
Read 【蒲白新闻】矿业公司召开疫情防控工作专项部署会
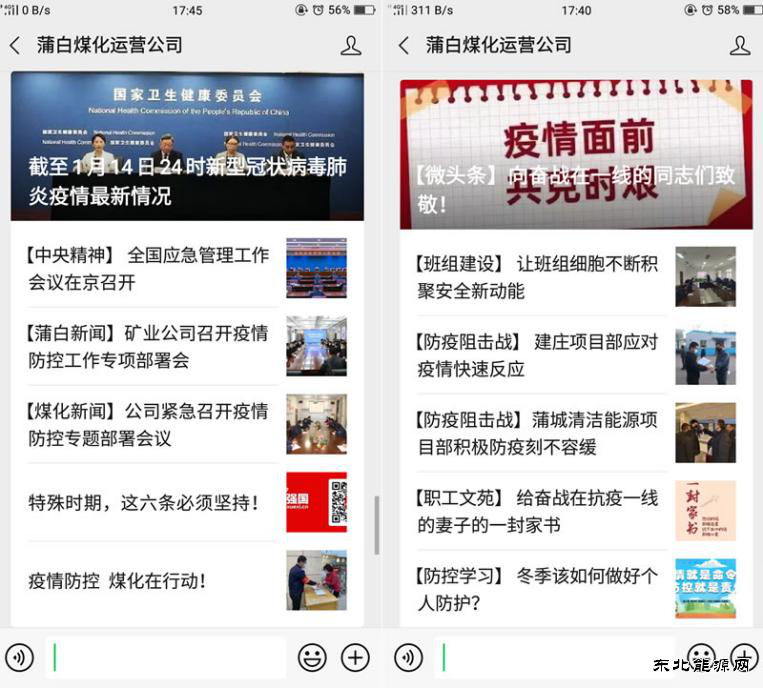150,346
